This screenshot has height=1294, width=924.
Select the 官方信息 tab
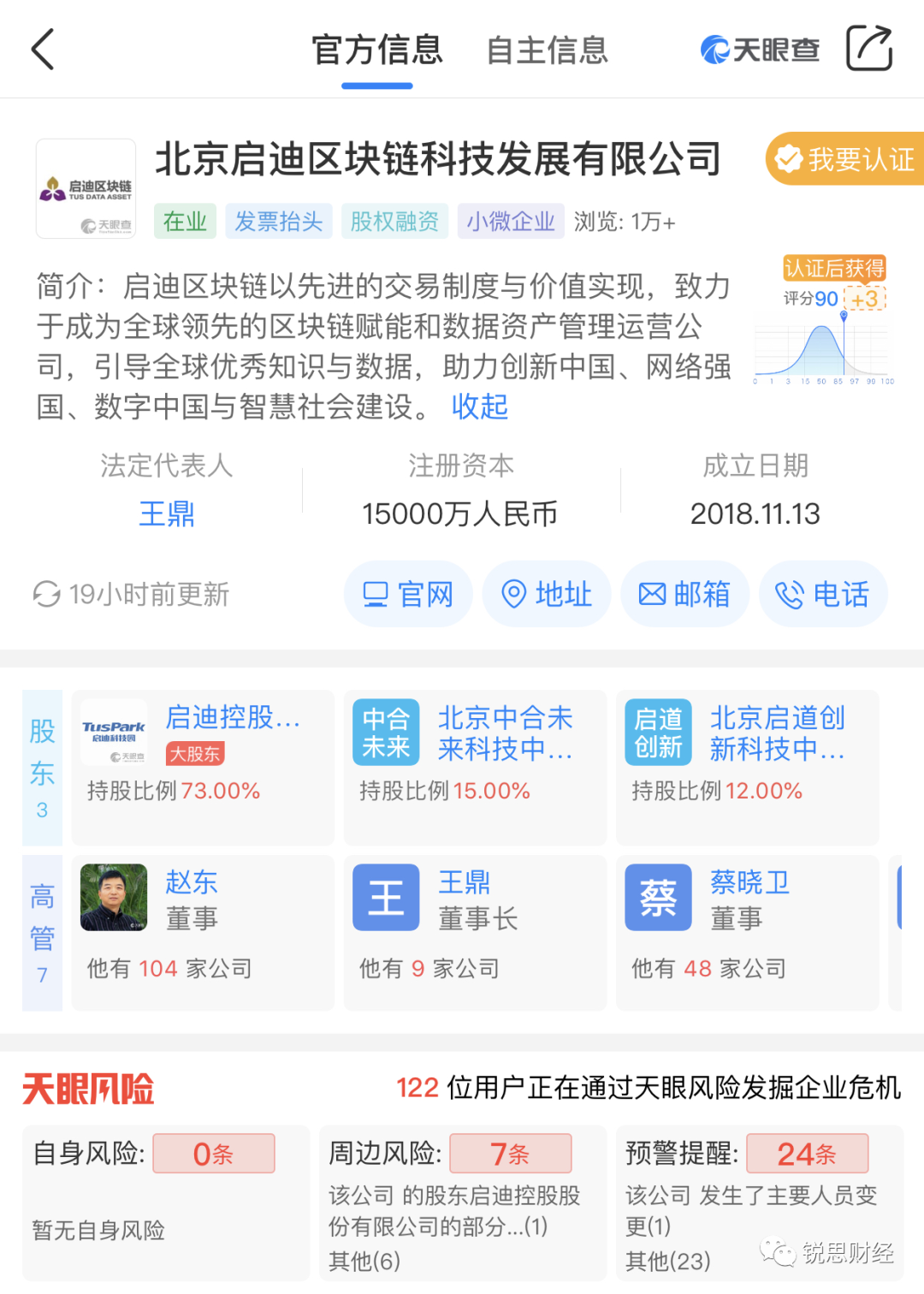376,50
